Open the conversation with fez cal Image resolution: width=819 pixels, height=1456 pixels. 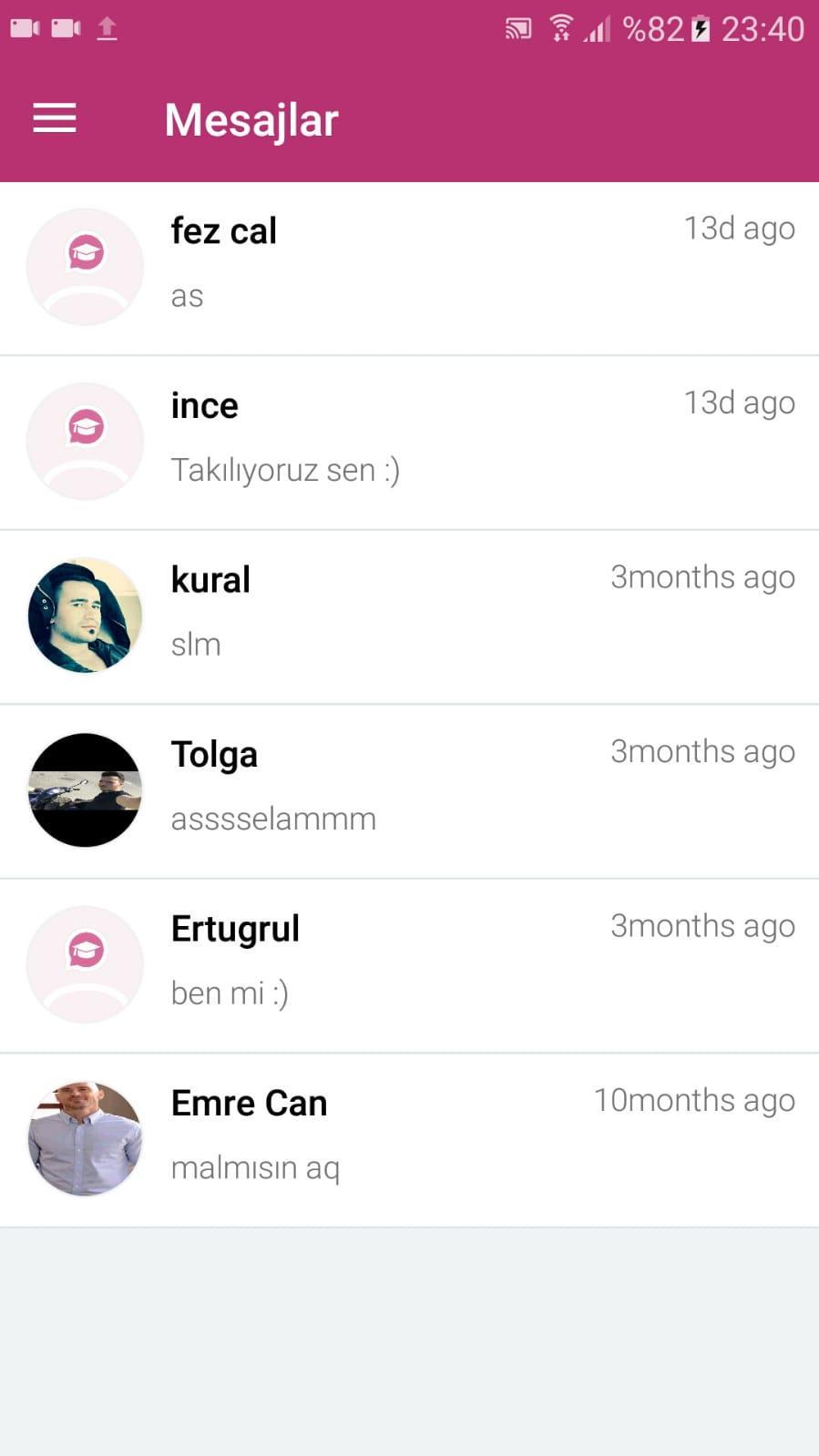pyautogui.click(x=410, y=266)
